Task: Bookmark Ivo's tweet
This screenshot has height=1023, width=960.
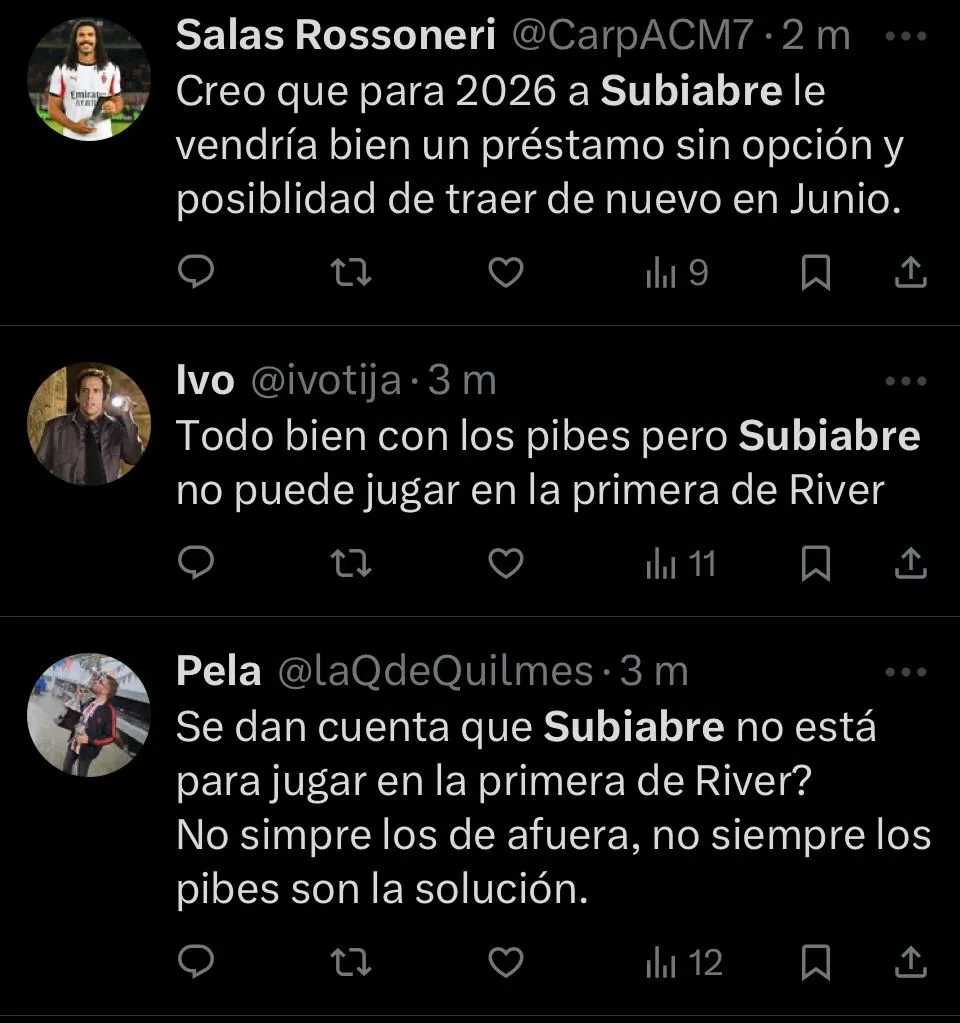Action: [816, 565]
